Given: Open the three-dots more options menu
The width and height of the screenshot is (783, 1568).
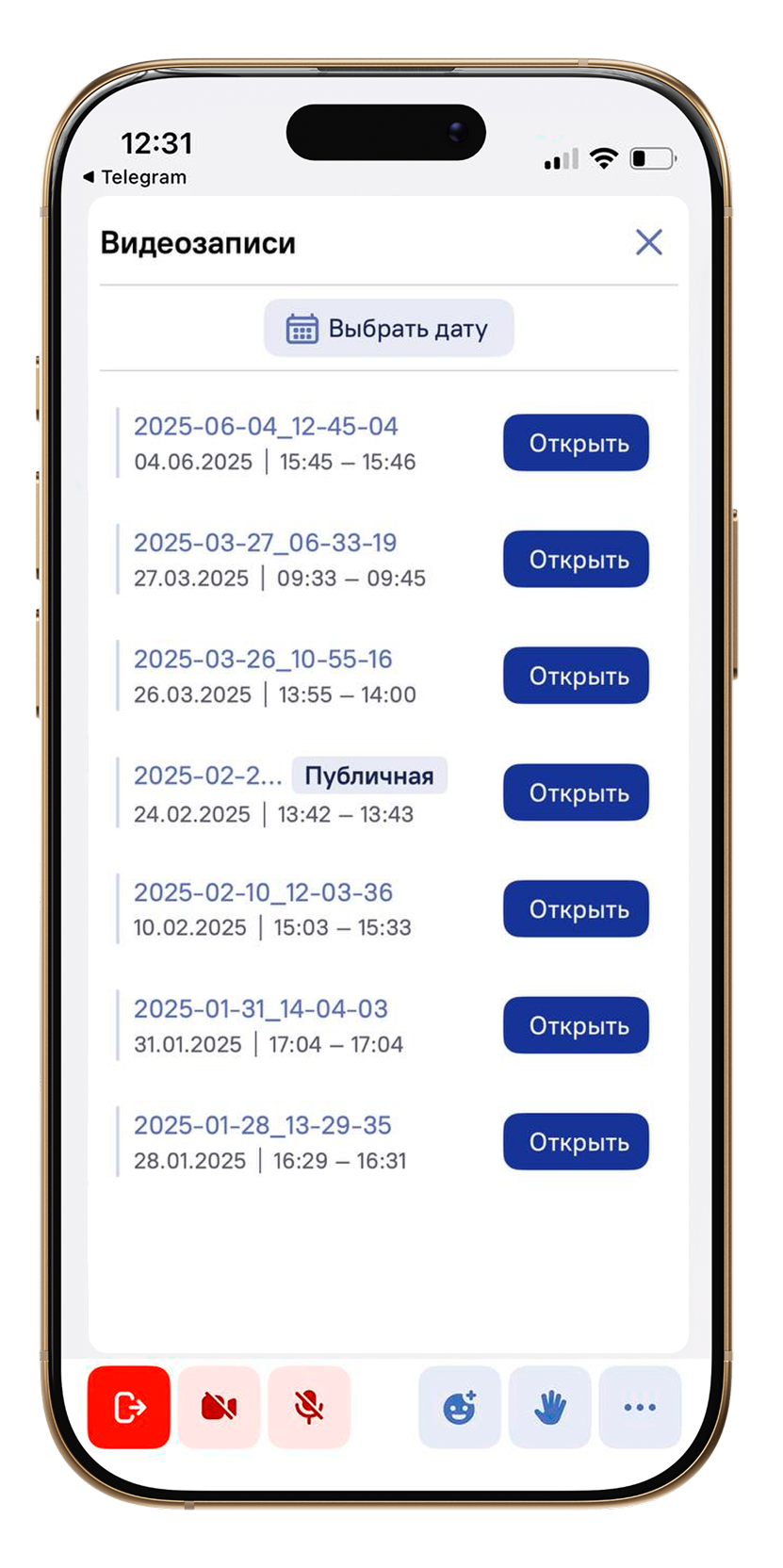Looking at the screenshot, I should coord(640,1407).
